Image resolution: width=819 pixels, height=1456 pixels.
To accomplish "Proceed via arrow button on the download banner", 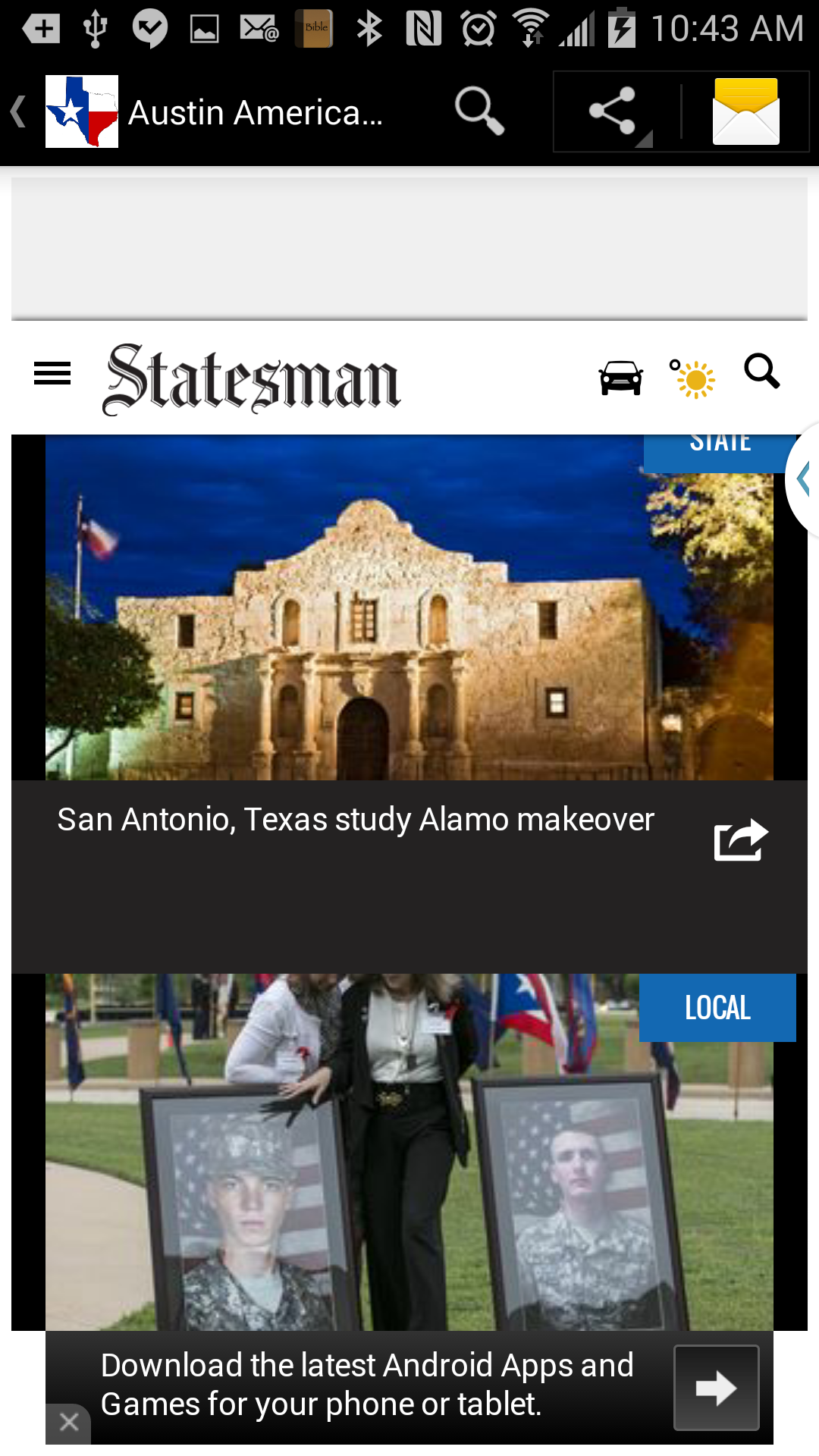I will (716, 1389).
